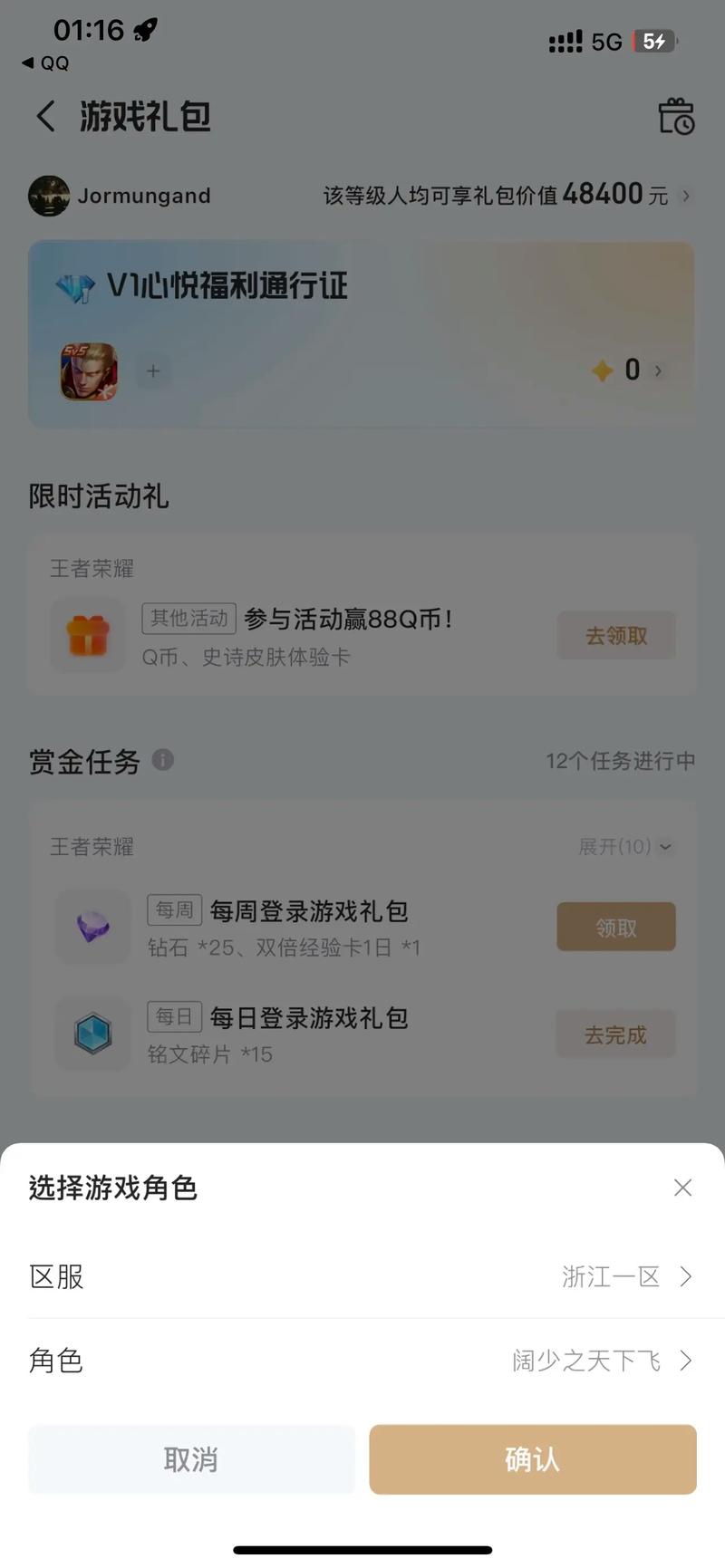Tap the purple diamond icon for weekly rewards
Image resolution: width=725 pixels, height=1568 pixels.
[x=92, y=927]
